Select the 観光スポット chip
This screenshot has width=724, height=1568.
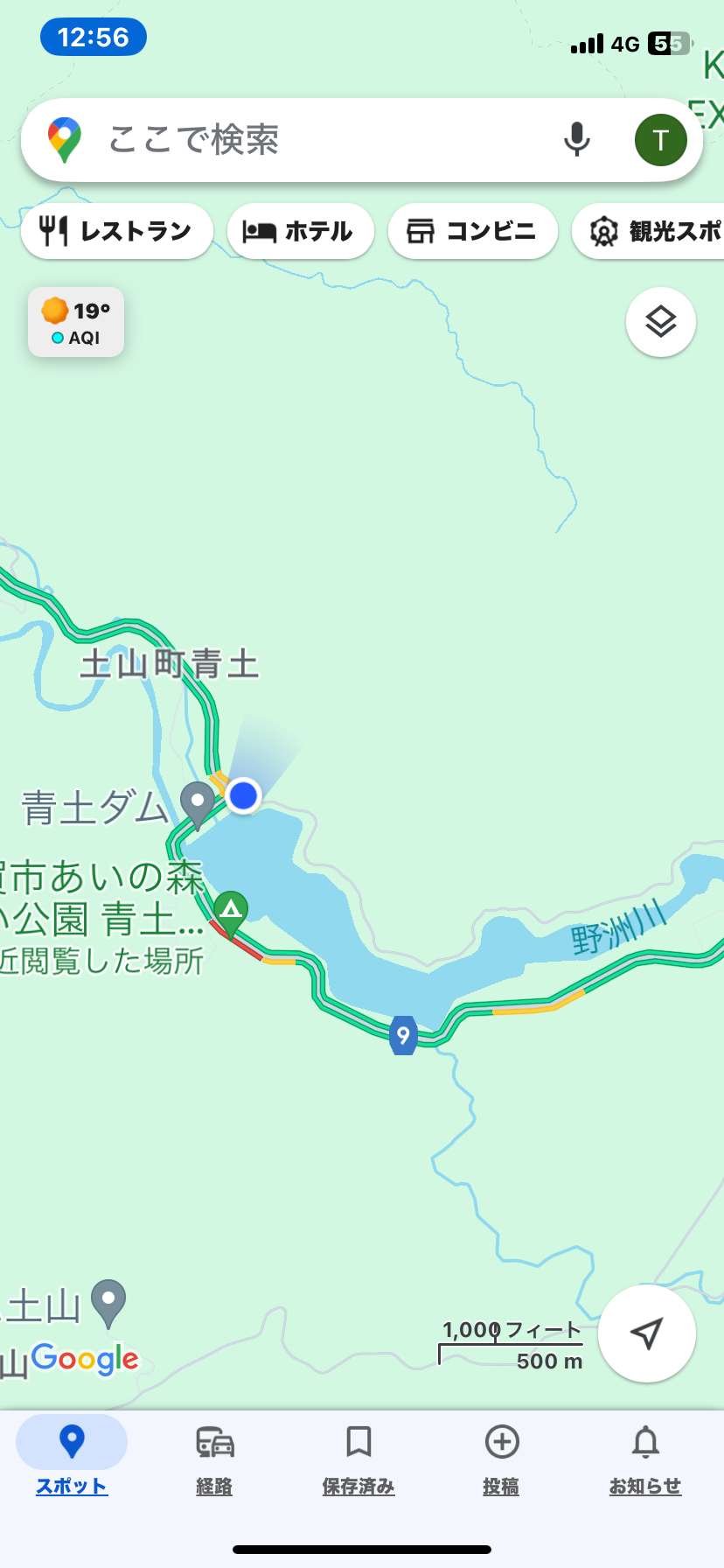coord(648,231)
